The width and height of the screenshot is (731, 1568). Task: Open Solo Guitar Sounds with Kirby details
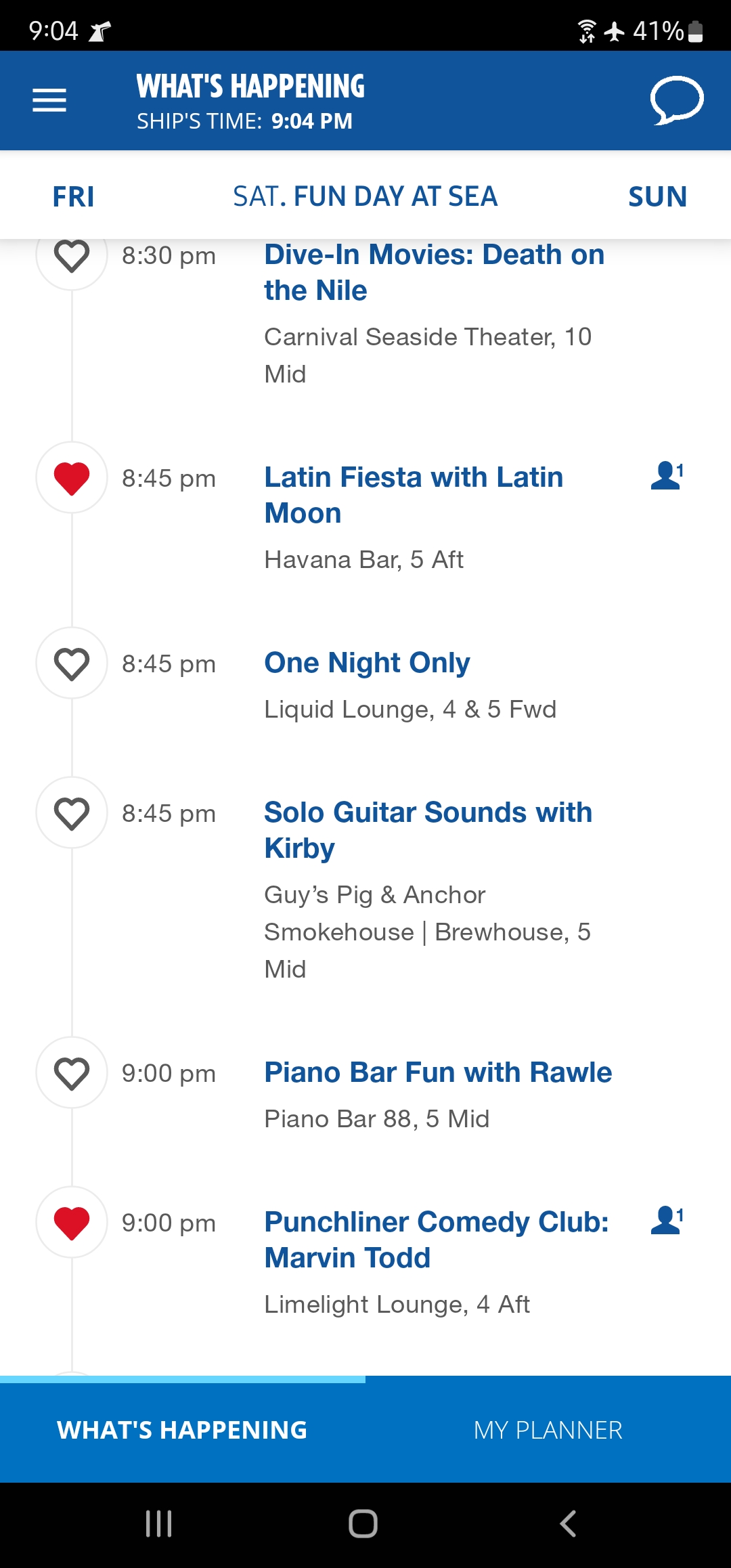(428, 830)
